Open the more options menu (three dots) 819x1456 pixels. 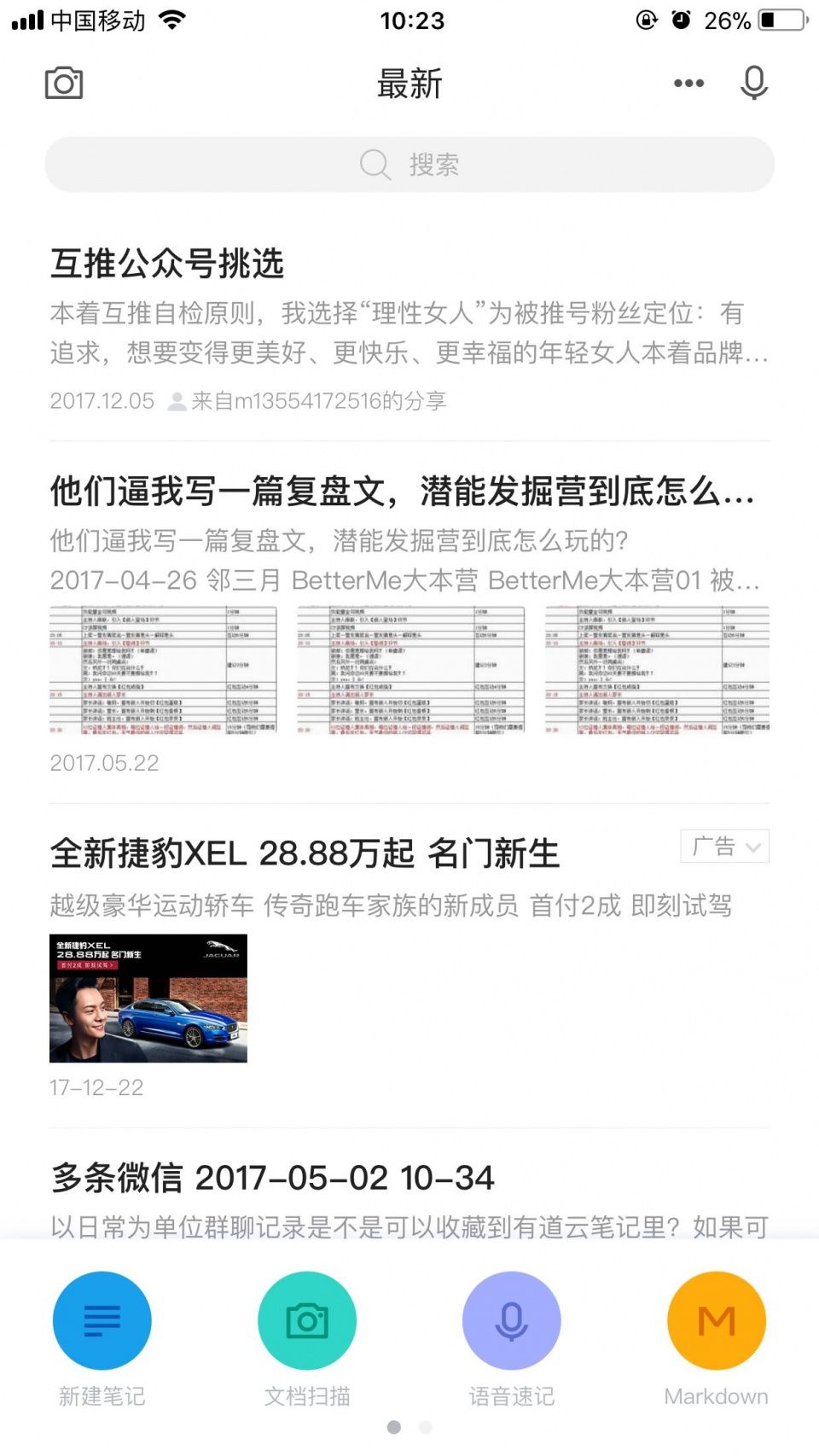688,82
